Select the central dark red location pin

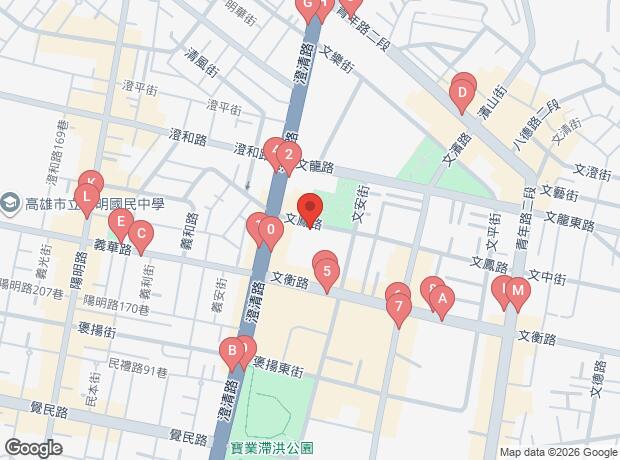pos(310,210)
